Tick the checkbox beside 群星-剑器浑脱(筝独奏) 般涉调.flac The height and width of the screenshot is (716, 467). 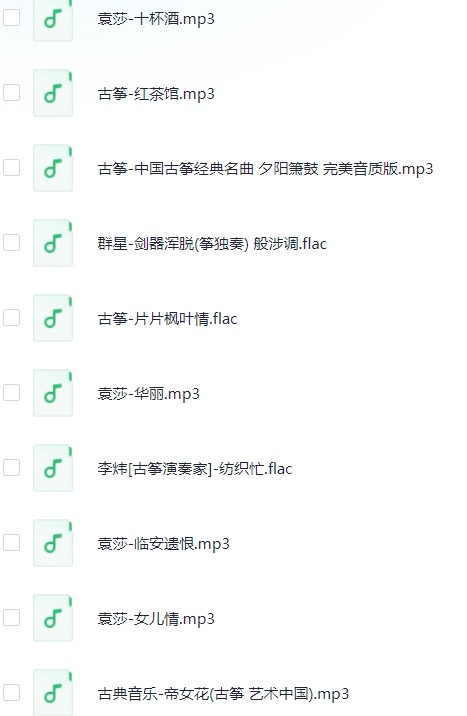[11, 242]
